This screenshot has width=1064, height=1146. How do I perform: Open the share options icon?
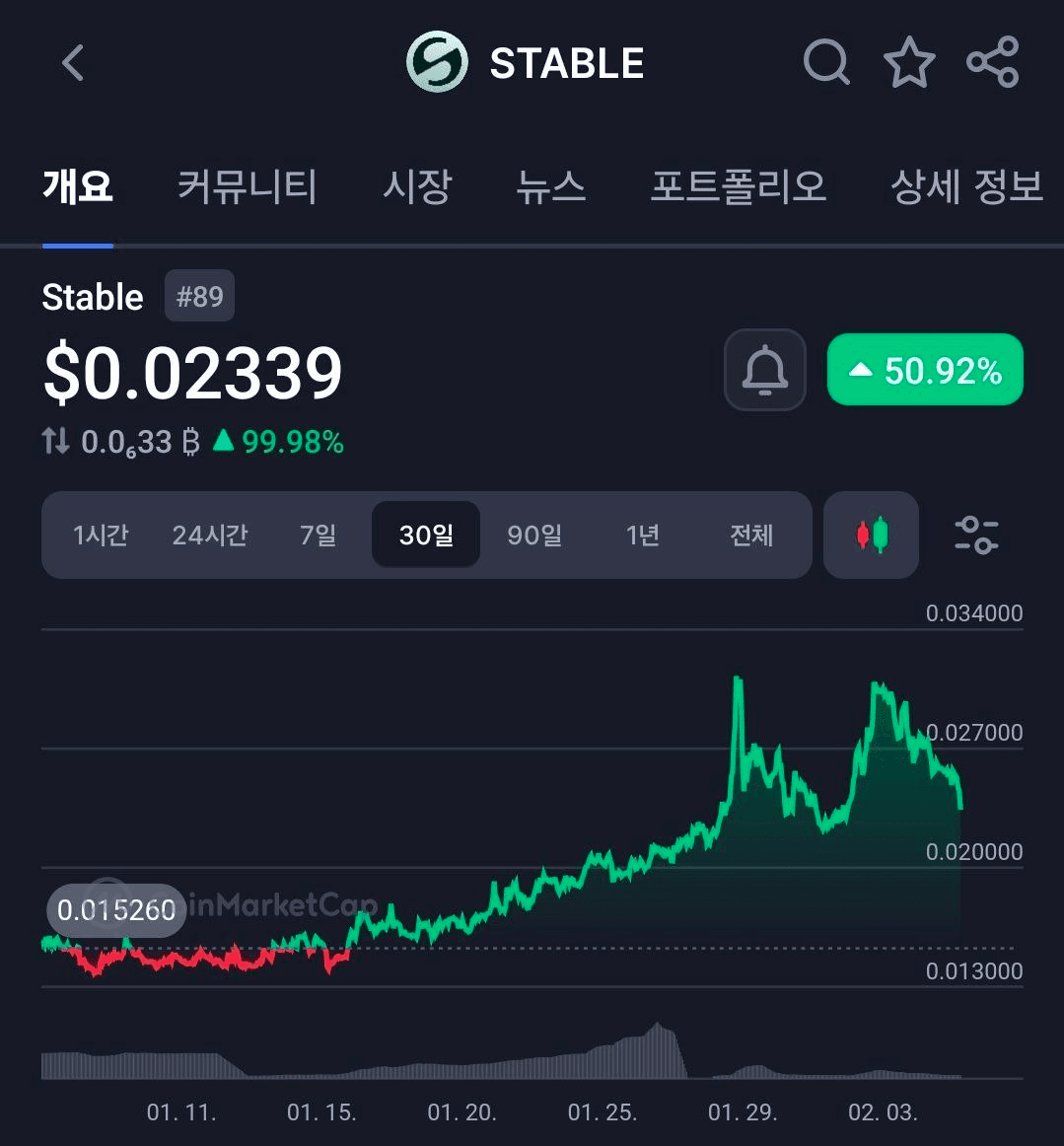point(994,61)
